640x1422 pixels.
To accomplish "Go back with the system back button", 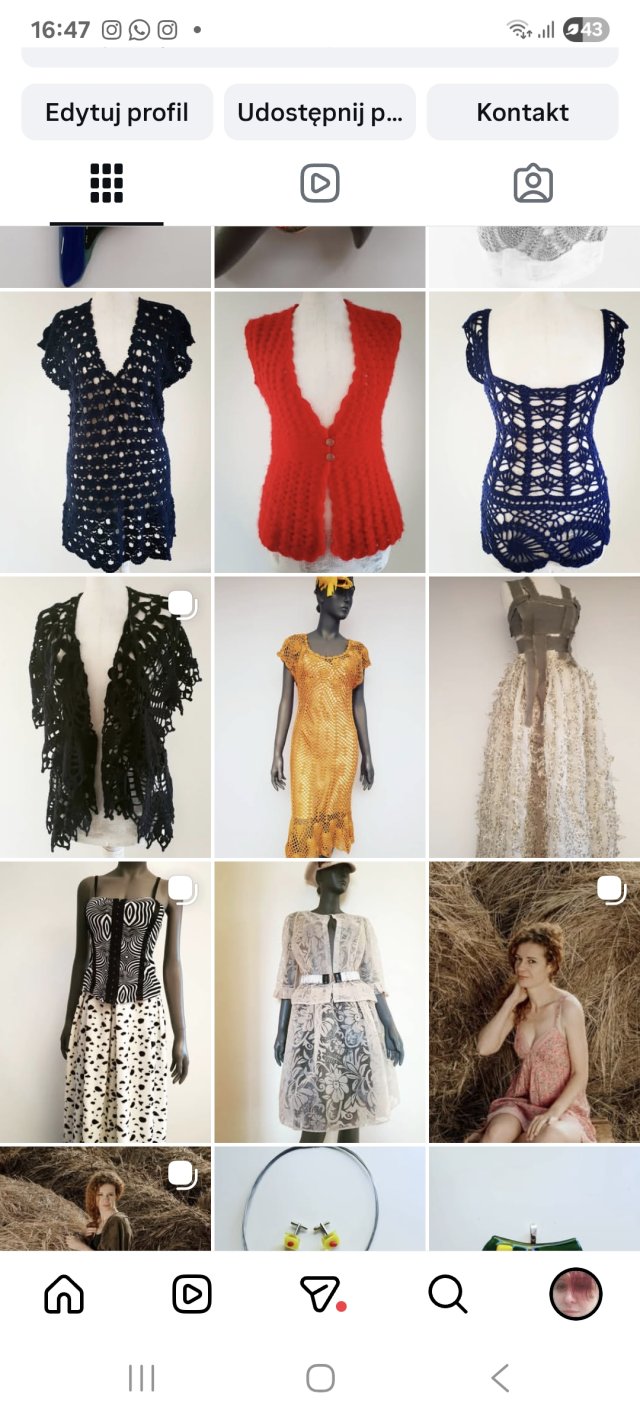I will click(x=500, y=1378).
